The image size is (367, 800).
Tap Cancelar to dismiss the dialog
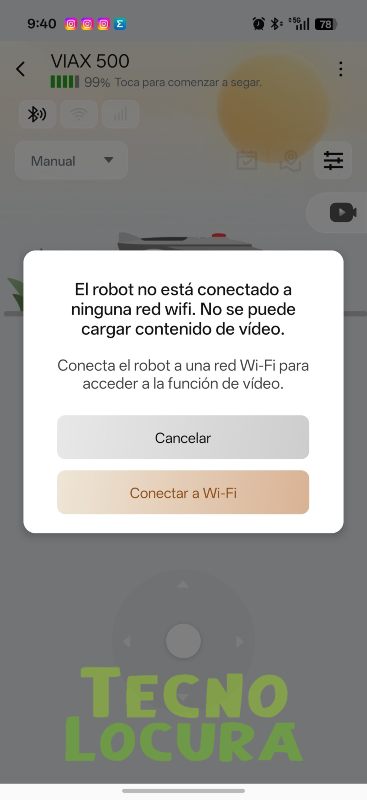point(183,437)
